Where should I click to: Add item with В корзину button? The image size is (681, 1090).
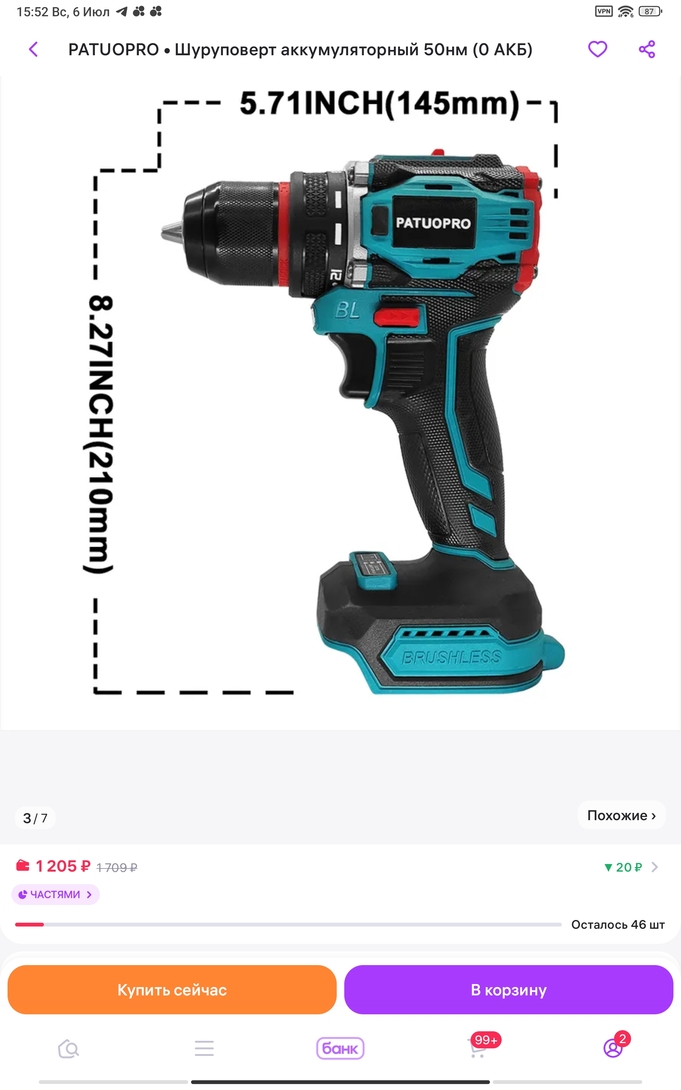point(508,990)
